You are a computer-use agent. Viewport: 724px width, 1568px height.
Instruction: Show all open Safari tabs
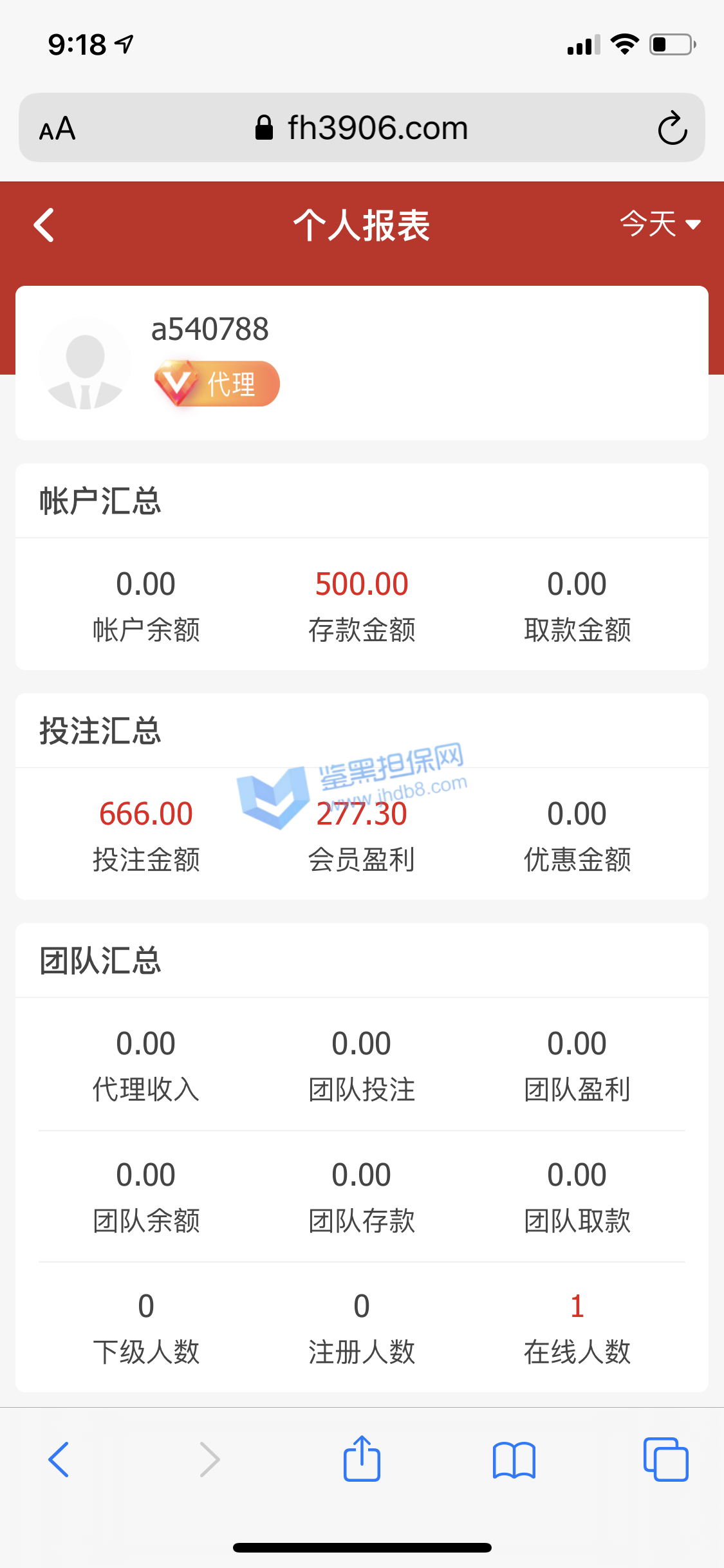(x=665, y=1459)
